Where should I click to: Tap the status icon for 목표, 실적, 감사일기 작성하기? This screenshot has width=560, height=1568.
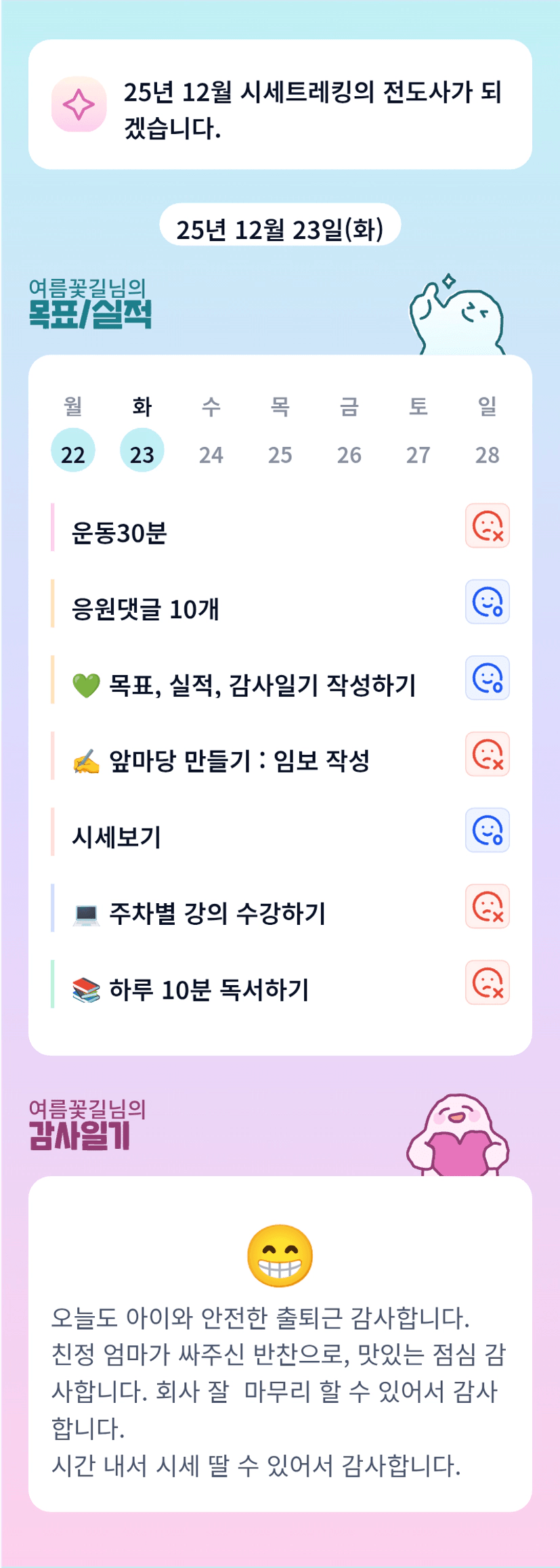coord(488,678)
